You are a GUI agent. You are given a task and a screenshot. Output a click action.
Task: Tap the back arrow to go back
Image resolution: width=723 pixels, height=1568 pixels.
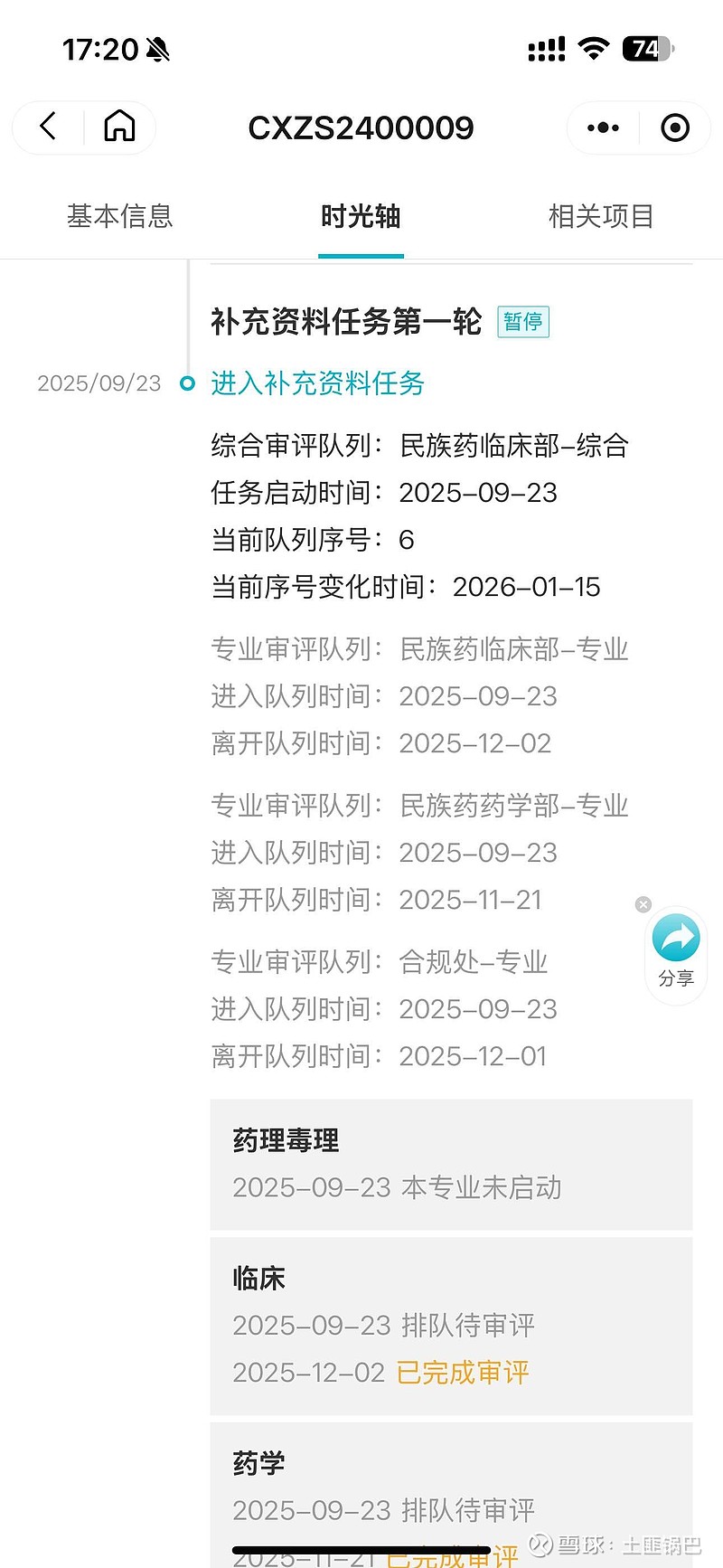47,128
